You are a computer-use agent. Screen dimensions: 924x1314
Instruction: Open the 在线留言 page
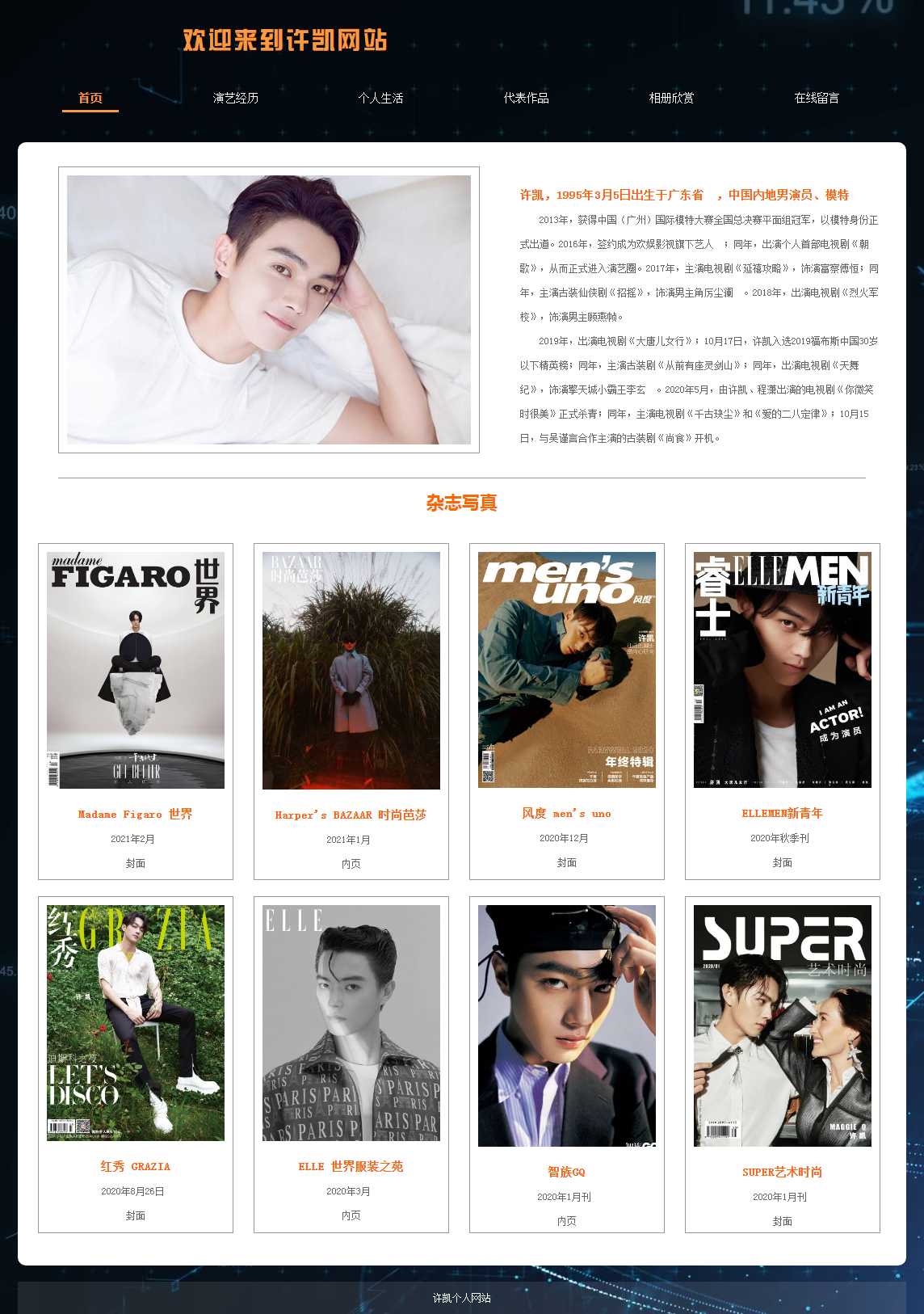click(817, 98)
